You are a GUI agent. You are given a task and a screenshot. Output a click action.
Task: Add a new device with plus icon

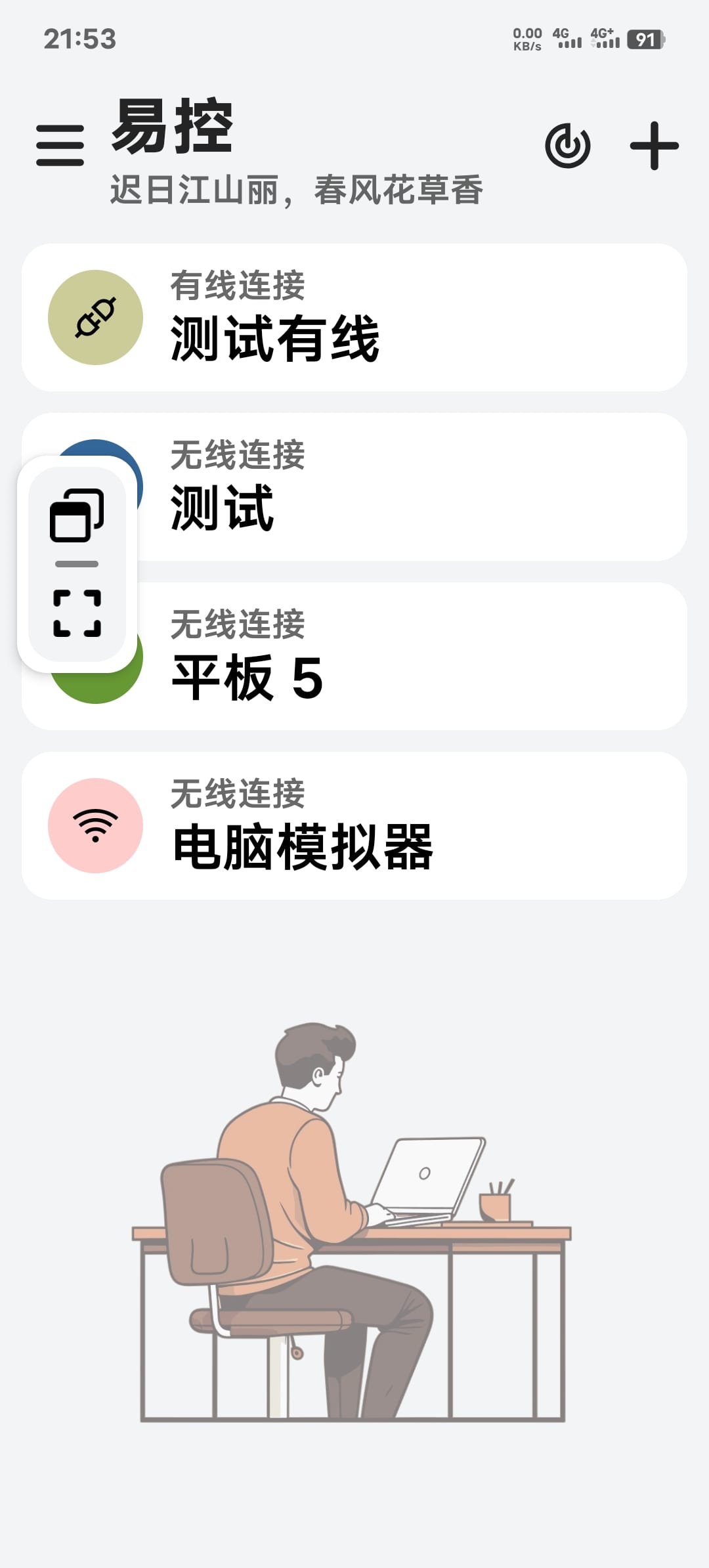(654, 146)
